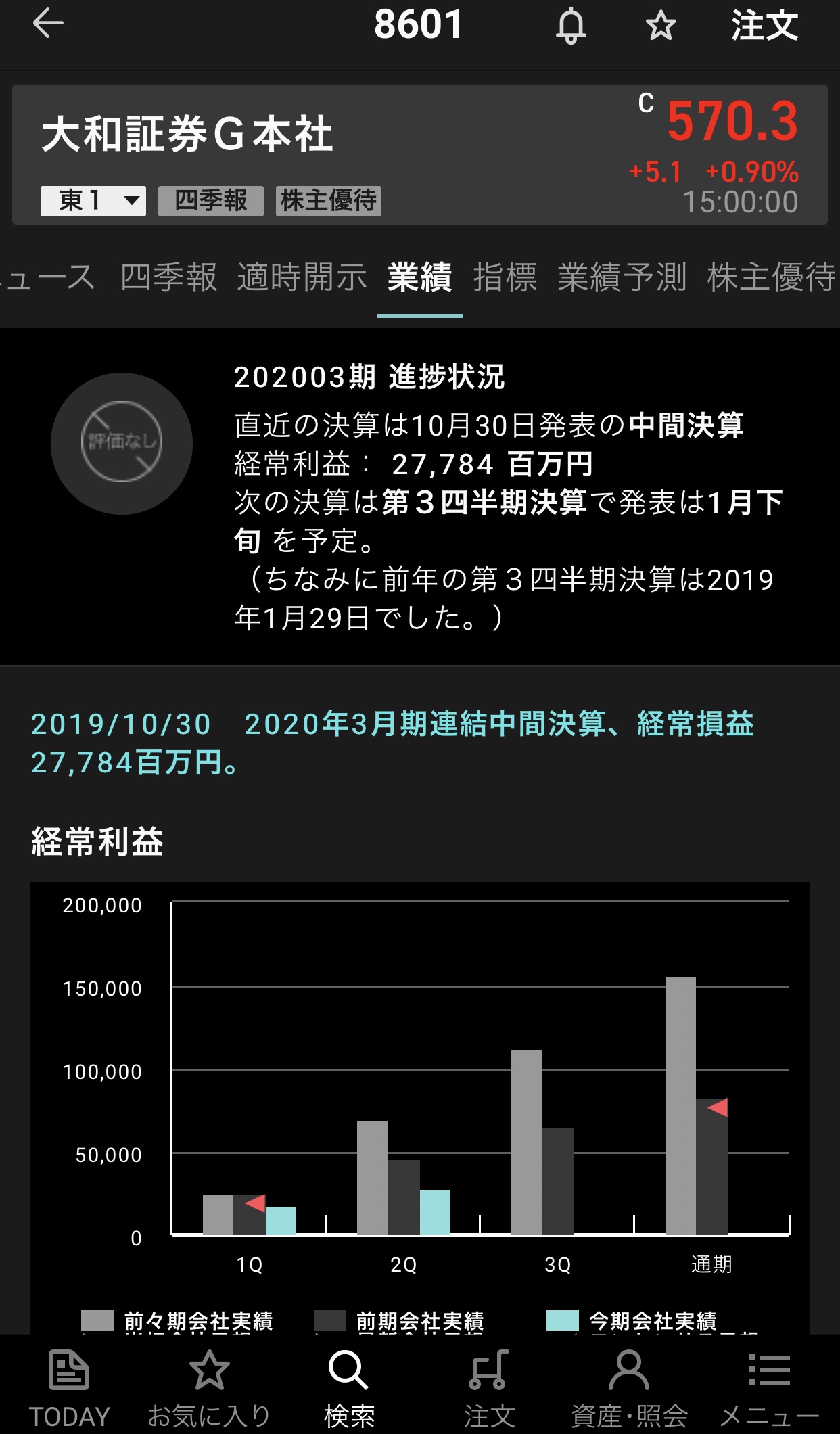Image resolution: width=840 pixels, height=1434 pixels.
Task: Switch to the 適時開示 tab
Action: (x=302, y=277)
